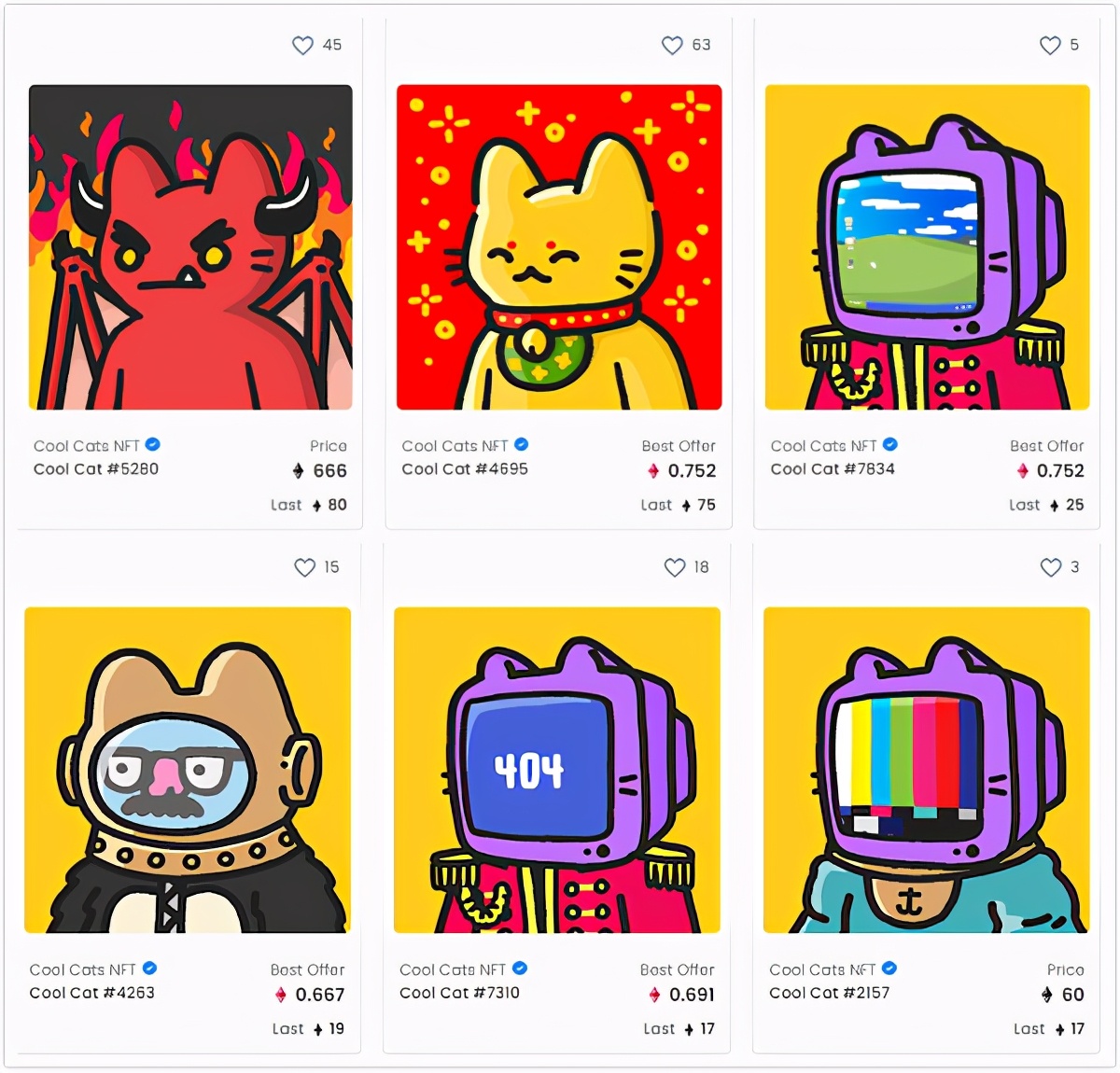The image size is (1120, 1073).
Task: Like Cool Cat #5280
Action: click(x=303, y=45)
